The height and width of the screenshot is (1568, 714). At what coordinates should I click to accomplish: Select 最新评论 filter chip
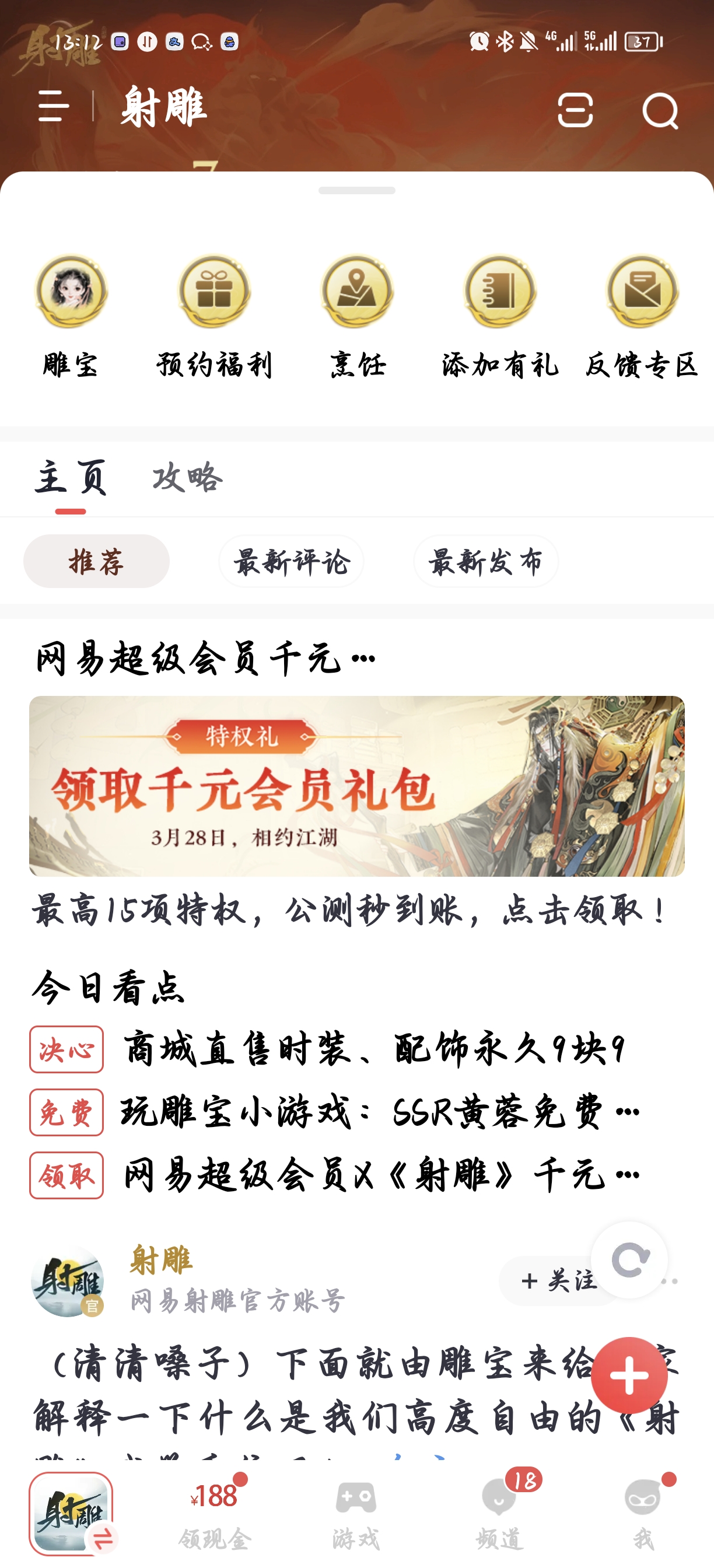(291, 561)
